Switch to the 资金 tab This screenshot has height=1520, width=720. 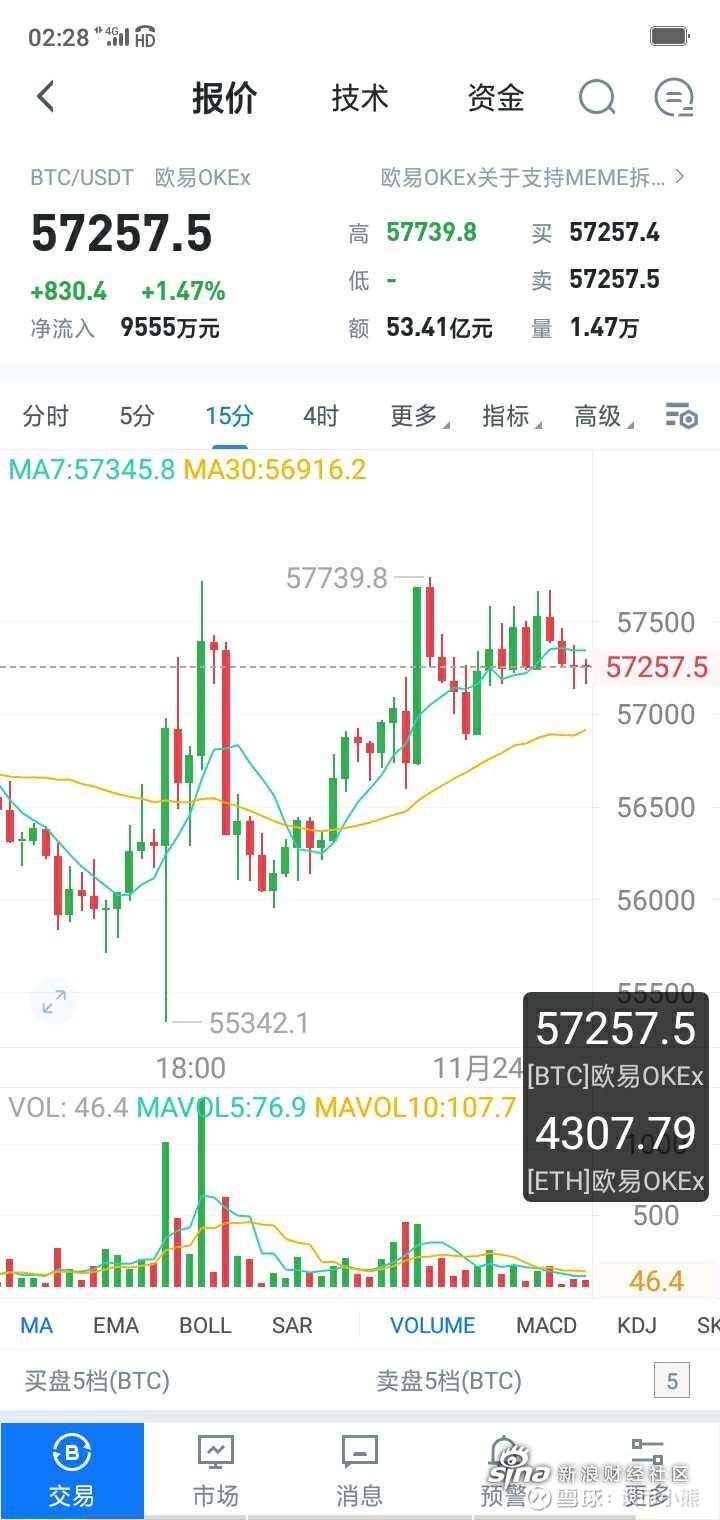point(496,98)
